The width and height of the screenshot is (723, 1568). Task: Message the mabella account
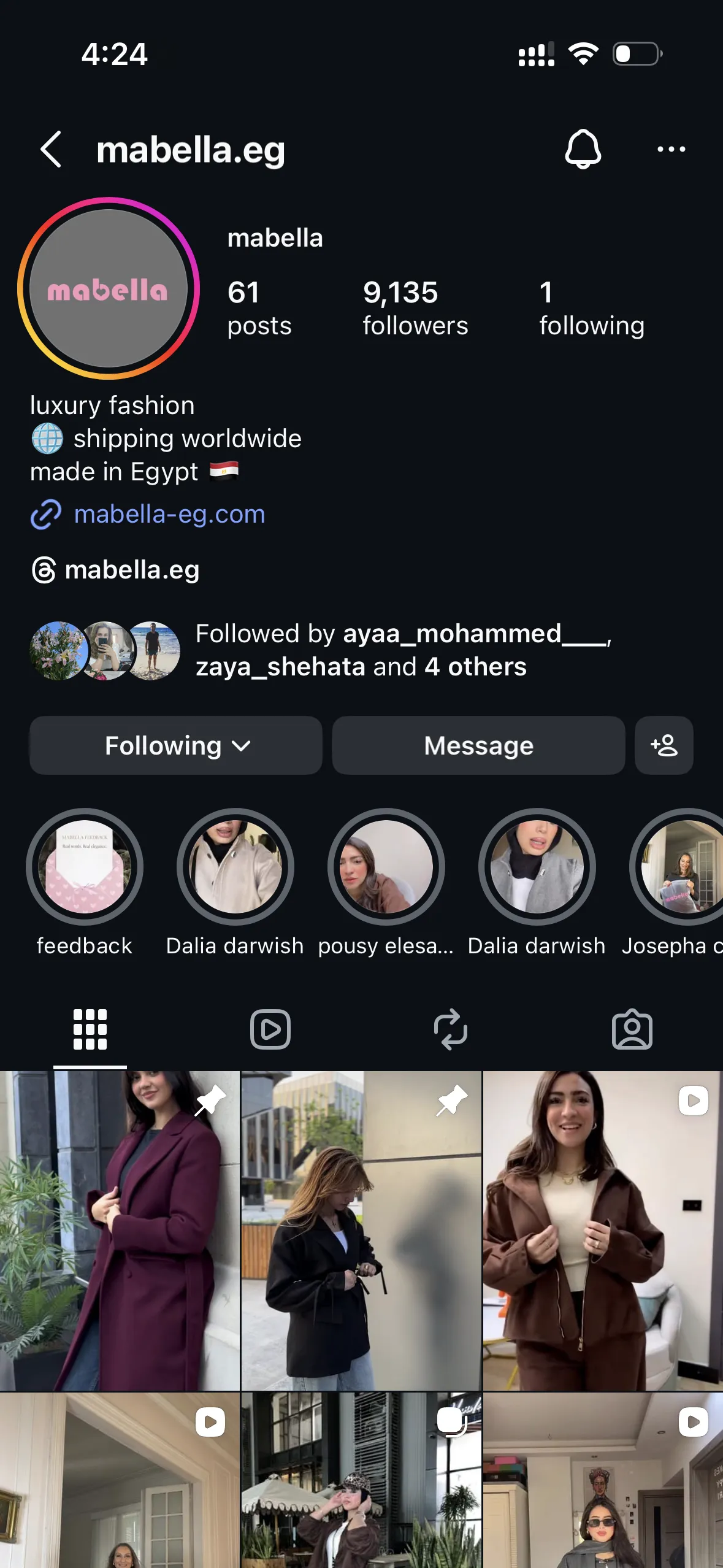pos(478,745)
